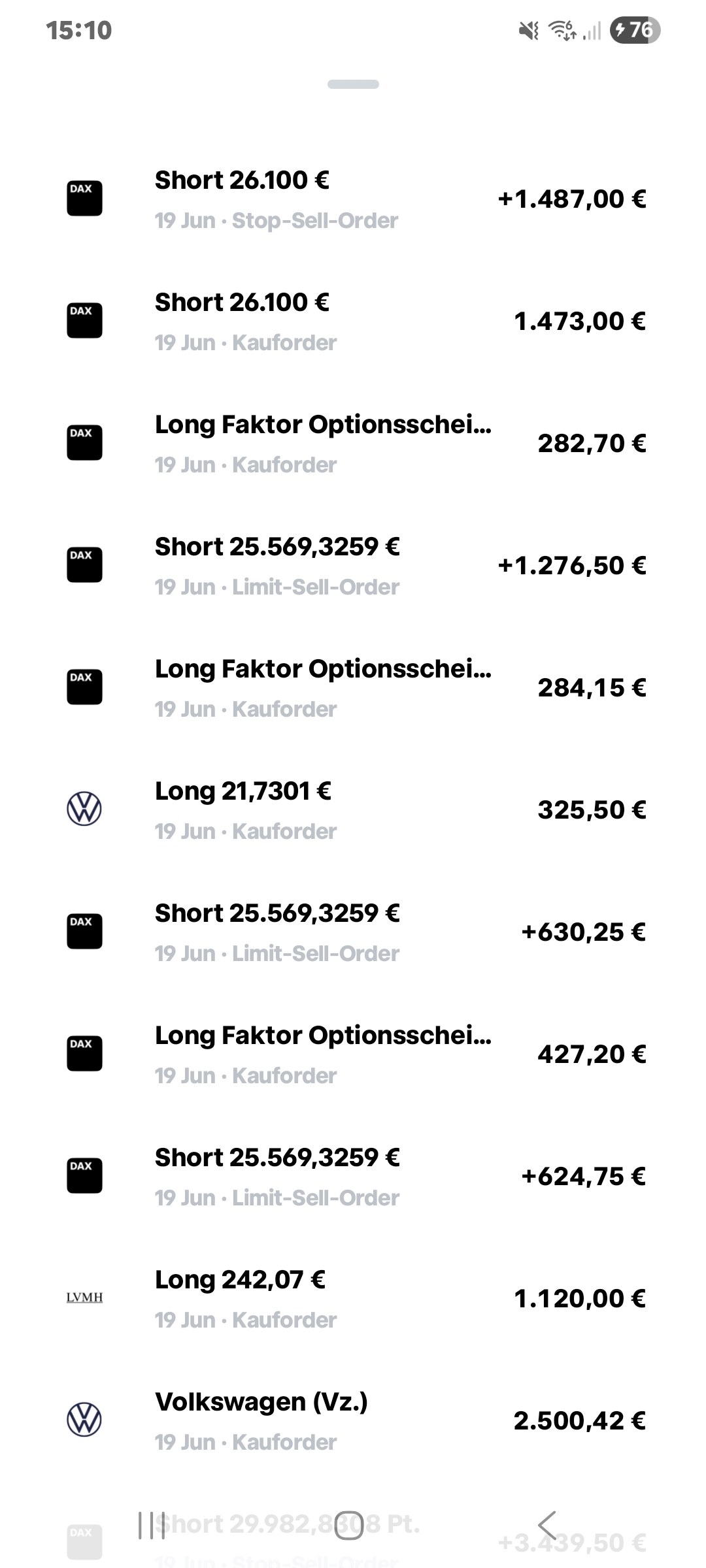Tap the DAX icon beside Short 26.100 € Kauforder
Screen dimensions: 706x1568
click(85, 321)
